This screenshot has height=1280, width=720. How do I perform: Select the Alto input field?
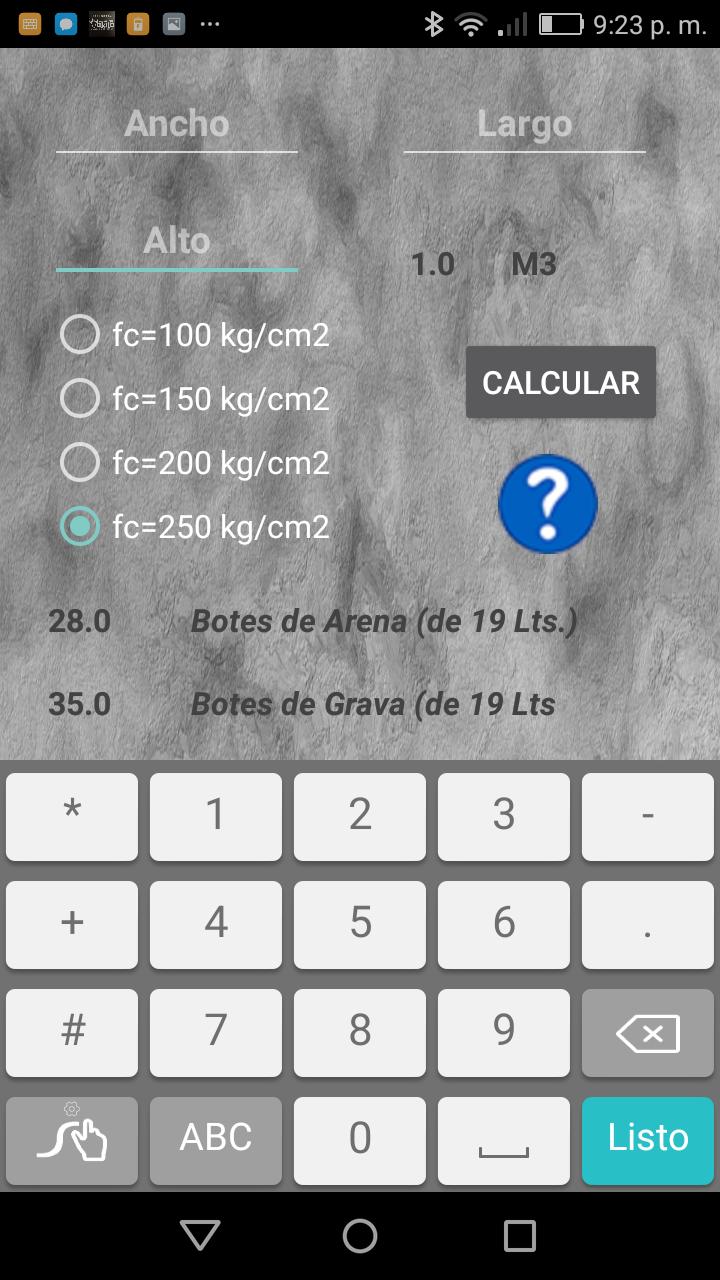click(177, 241)
